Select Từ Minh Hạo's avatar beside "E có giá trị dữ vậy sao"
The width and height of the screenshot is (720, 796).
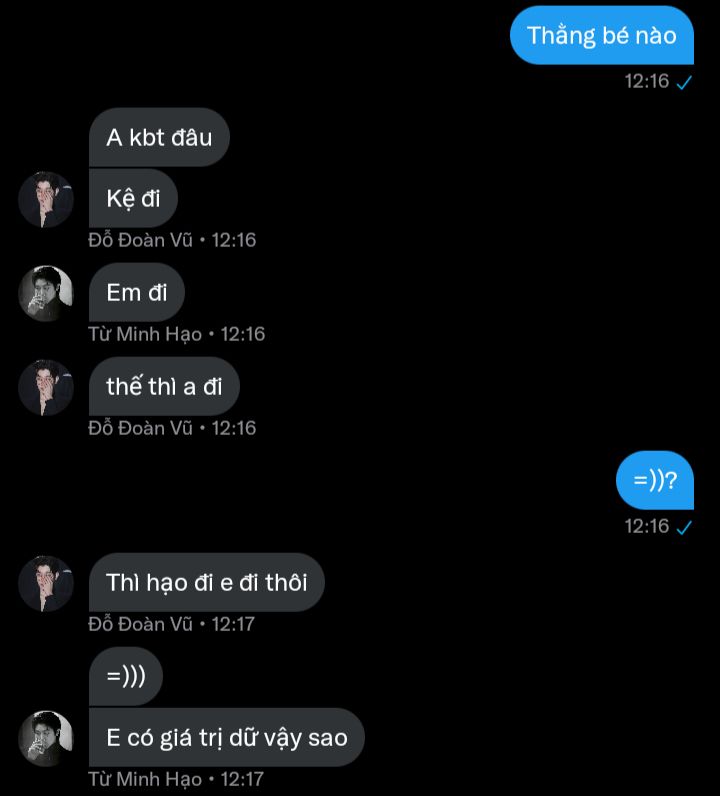point(46,739)
